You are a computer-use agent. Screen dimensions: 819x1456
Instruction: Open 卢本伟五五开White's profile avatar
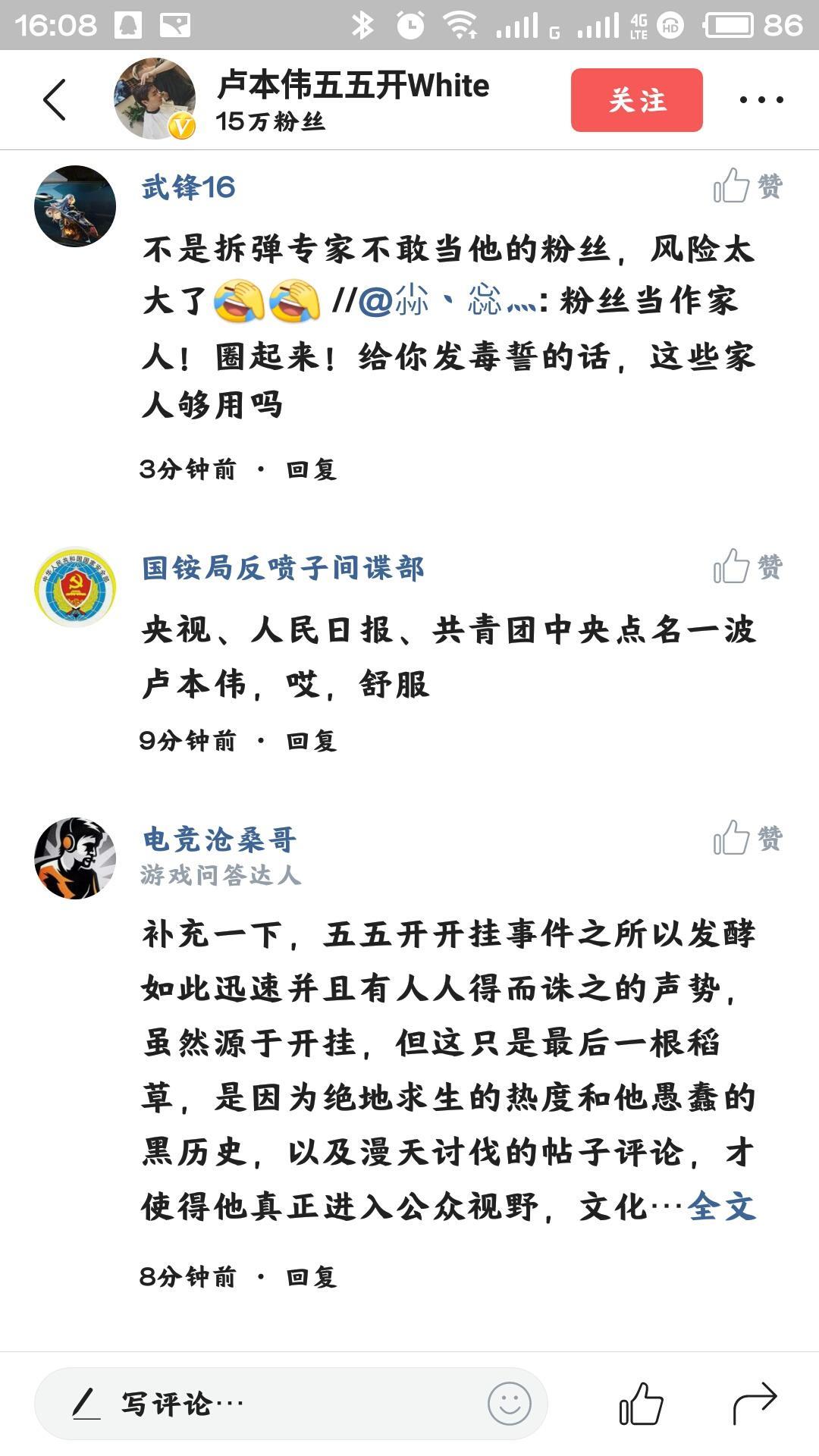pos(155,99)
